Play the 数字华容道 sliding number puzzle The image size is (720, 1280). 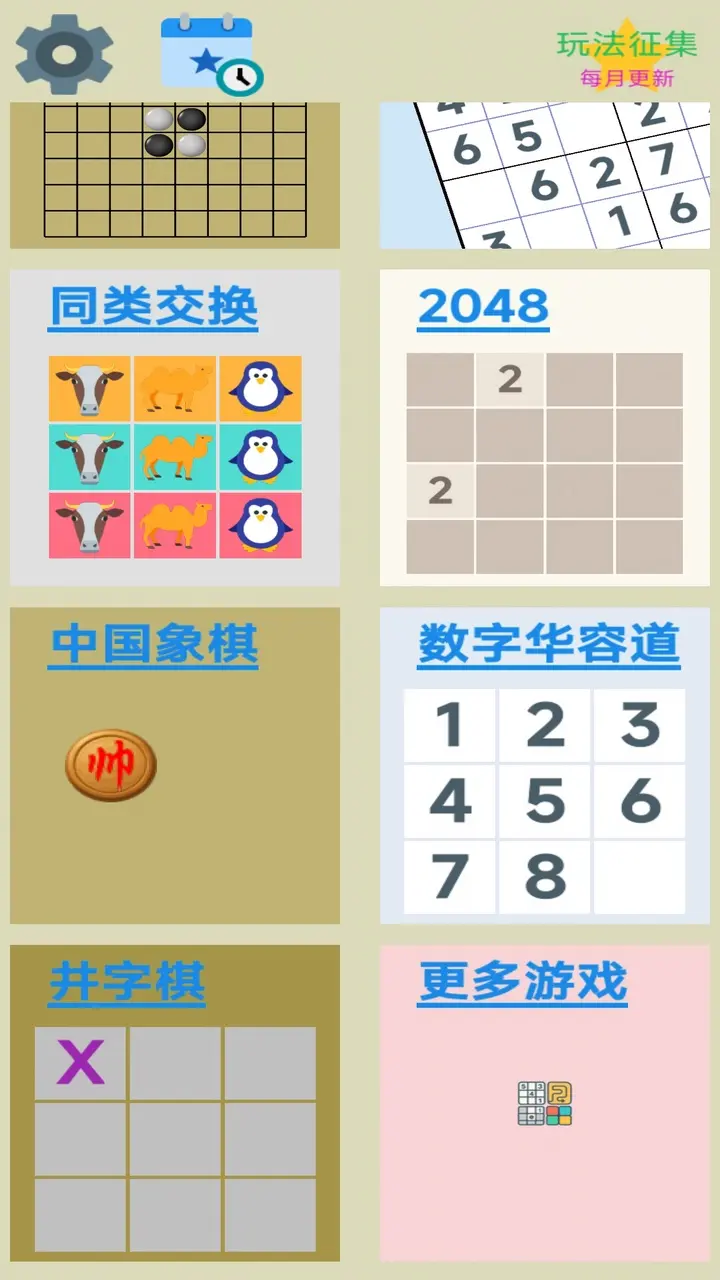coord(545,765)
